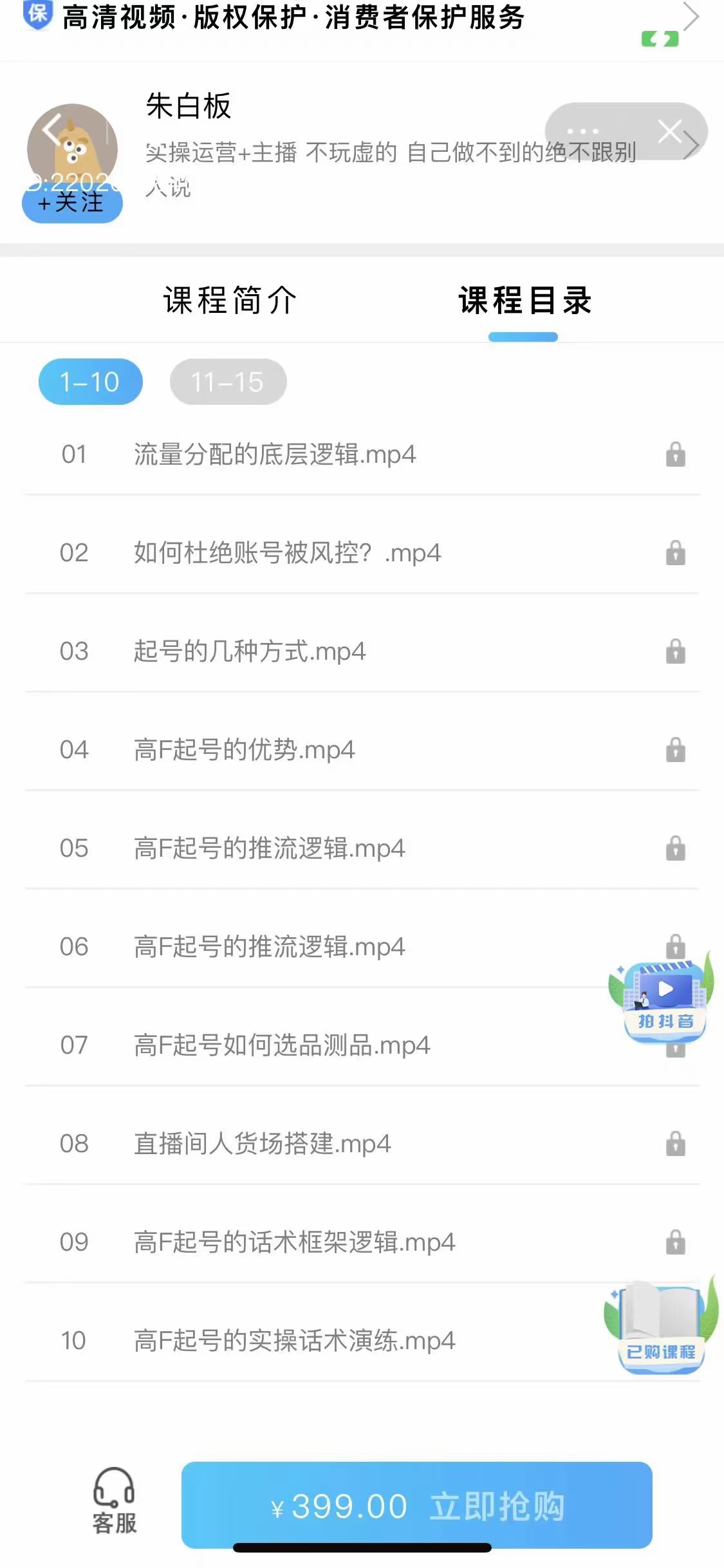
Task: Open lesson 07 高F起号如何选品测品
Action: (281, 1045)
